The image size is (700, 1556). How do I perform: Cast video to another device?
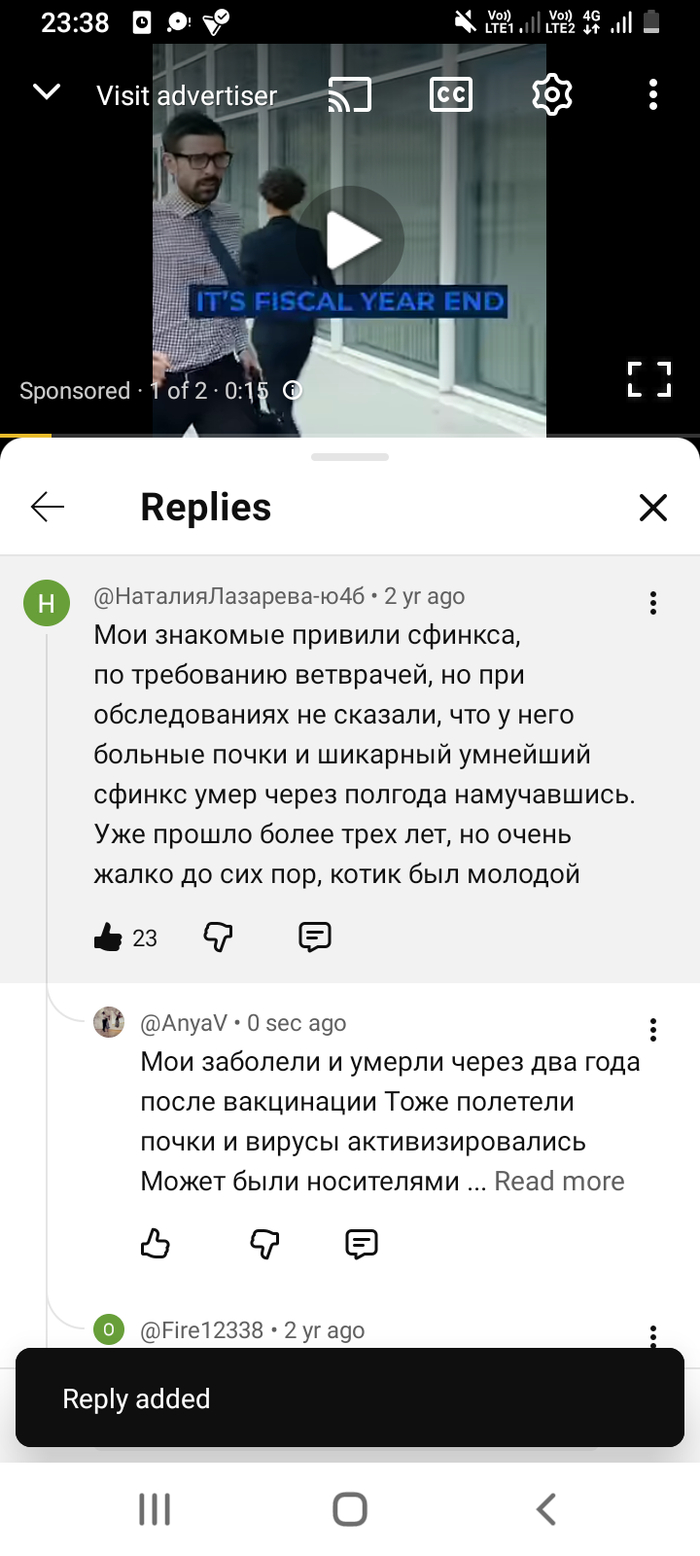(x=350, y=95)
